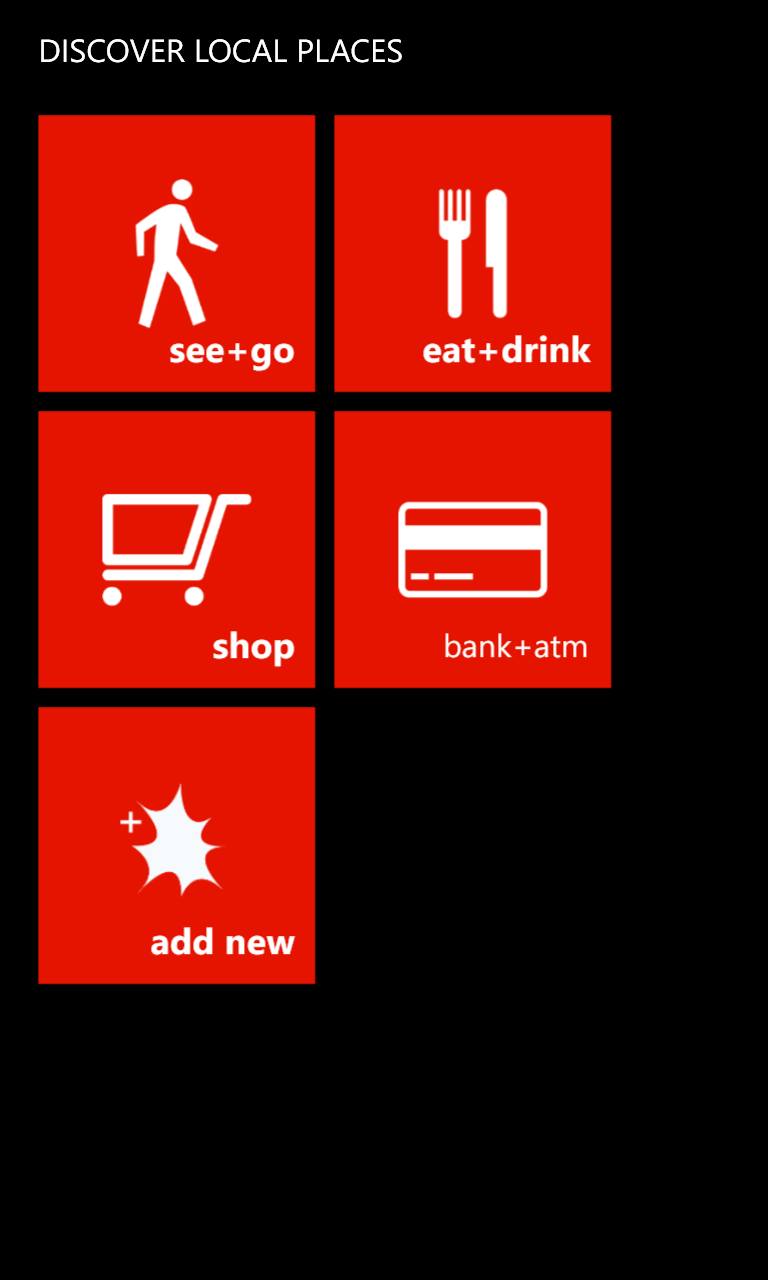Tap the add new tile
The width and height of the screenshot is (768, 1280).
[176, 845]
